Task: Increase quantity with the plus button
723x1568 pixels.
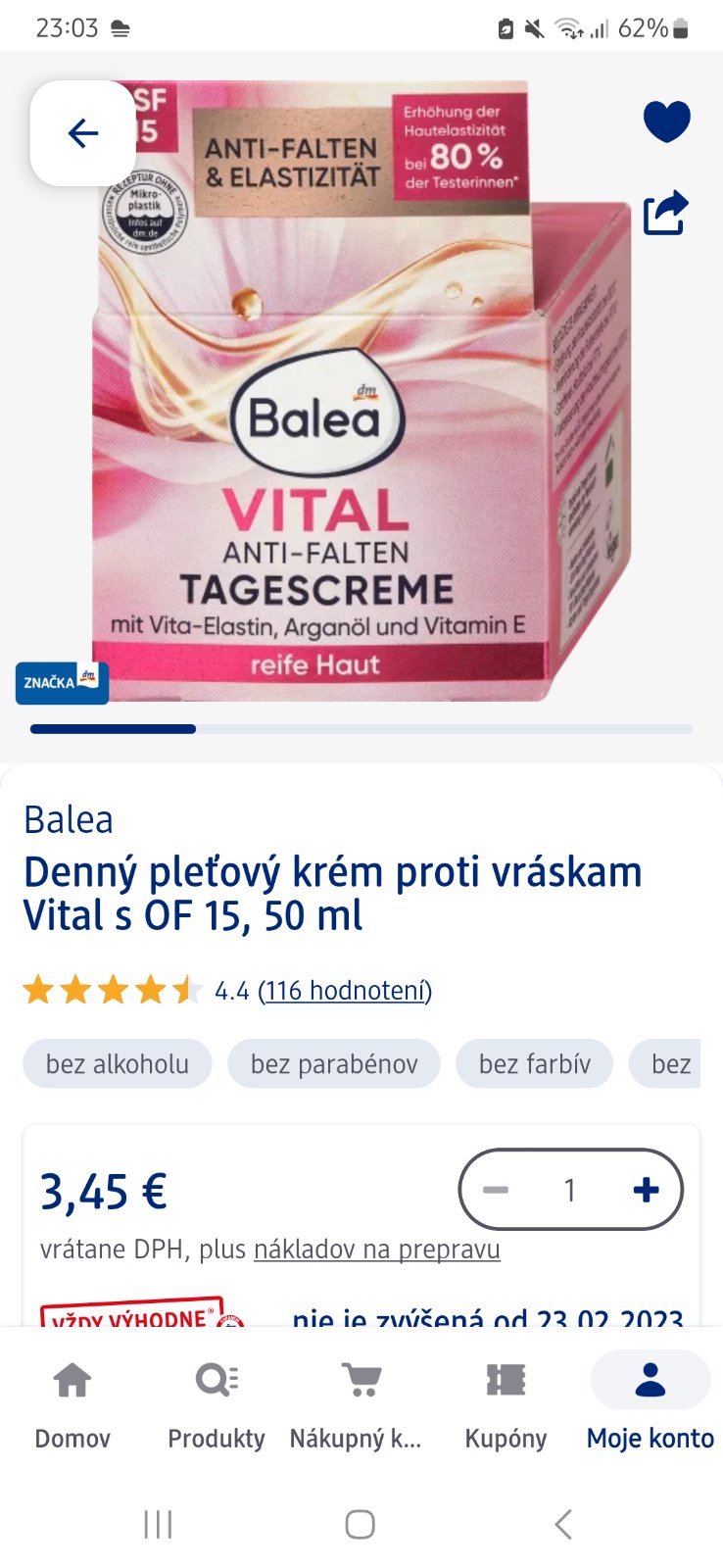Action: click(x=646, y=1190)
